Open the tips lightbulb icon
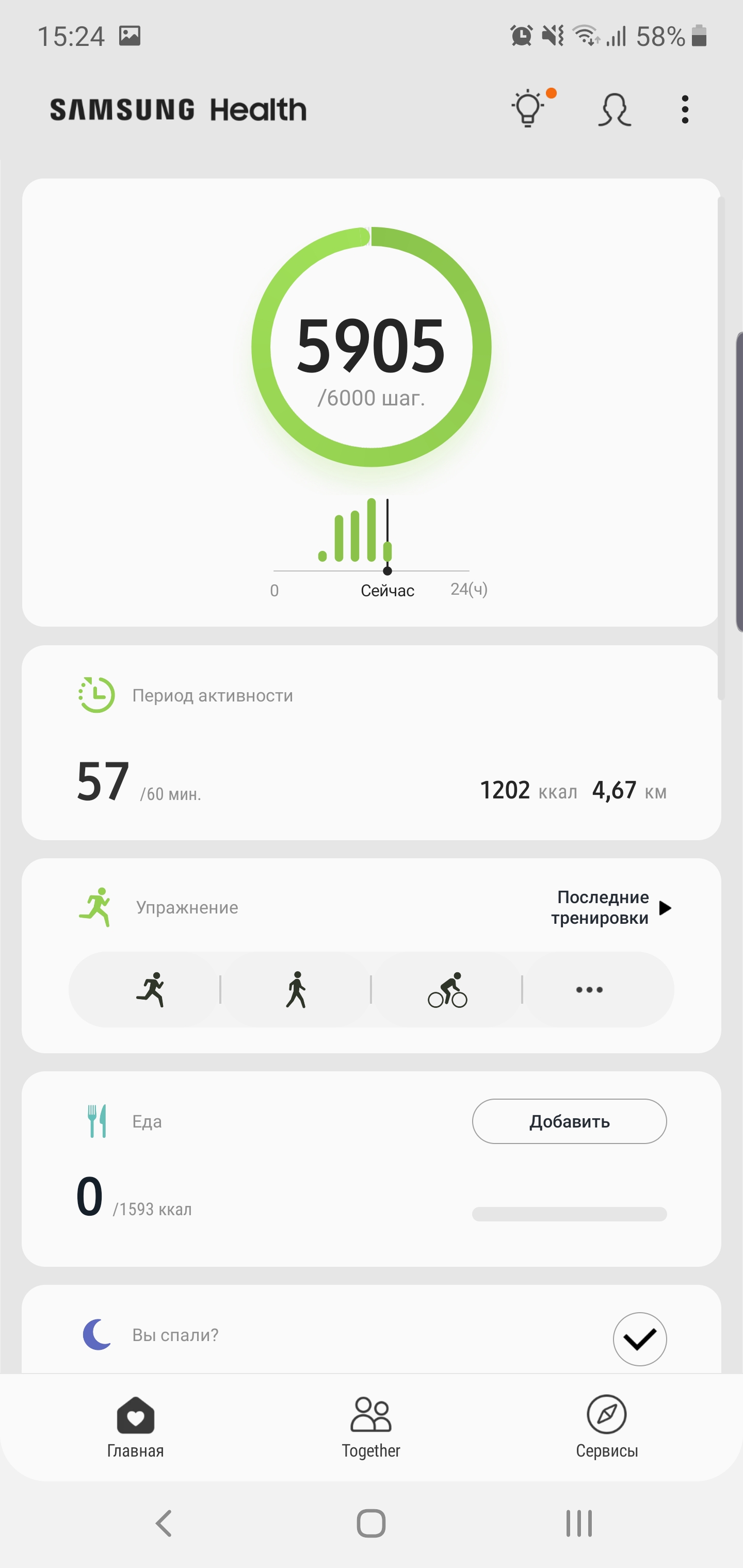This screenshot has width=743, height=1568. [527, 109]
